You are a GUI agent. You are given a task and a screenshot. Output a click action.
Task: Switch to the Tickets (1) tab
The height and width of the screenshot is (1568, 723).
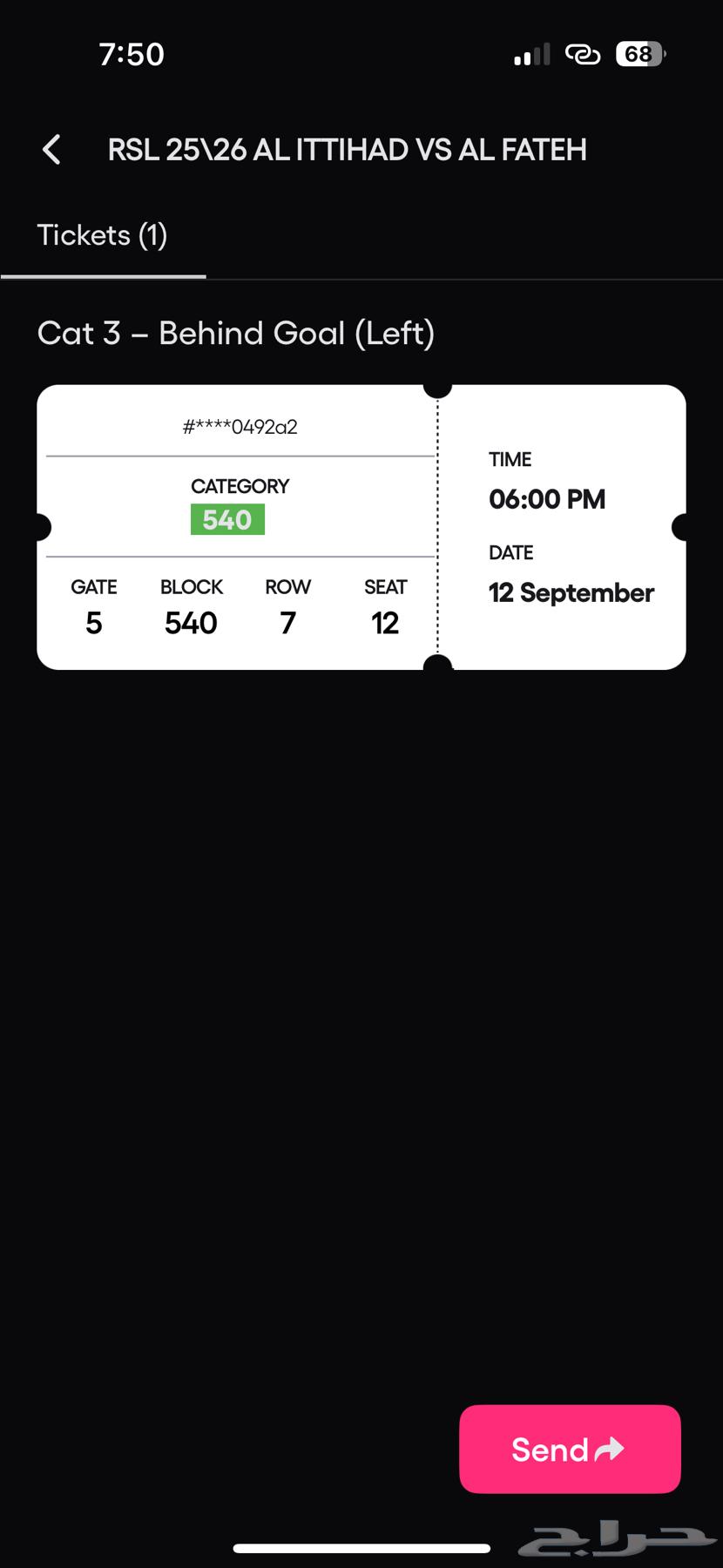point(102,234)
